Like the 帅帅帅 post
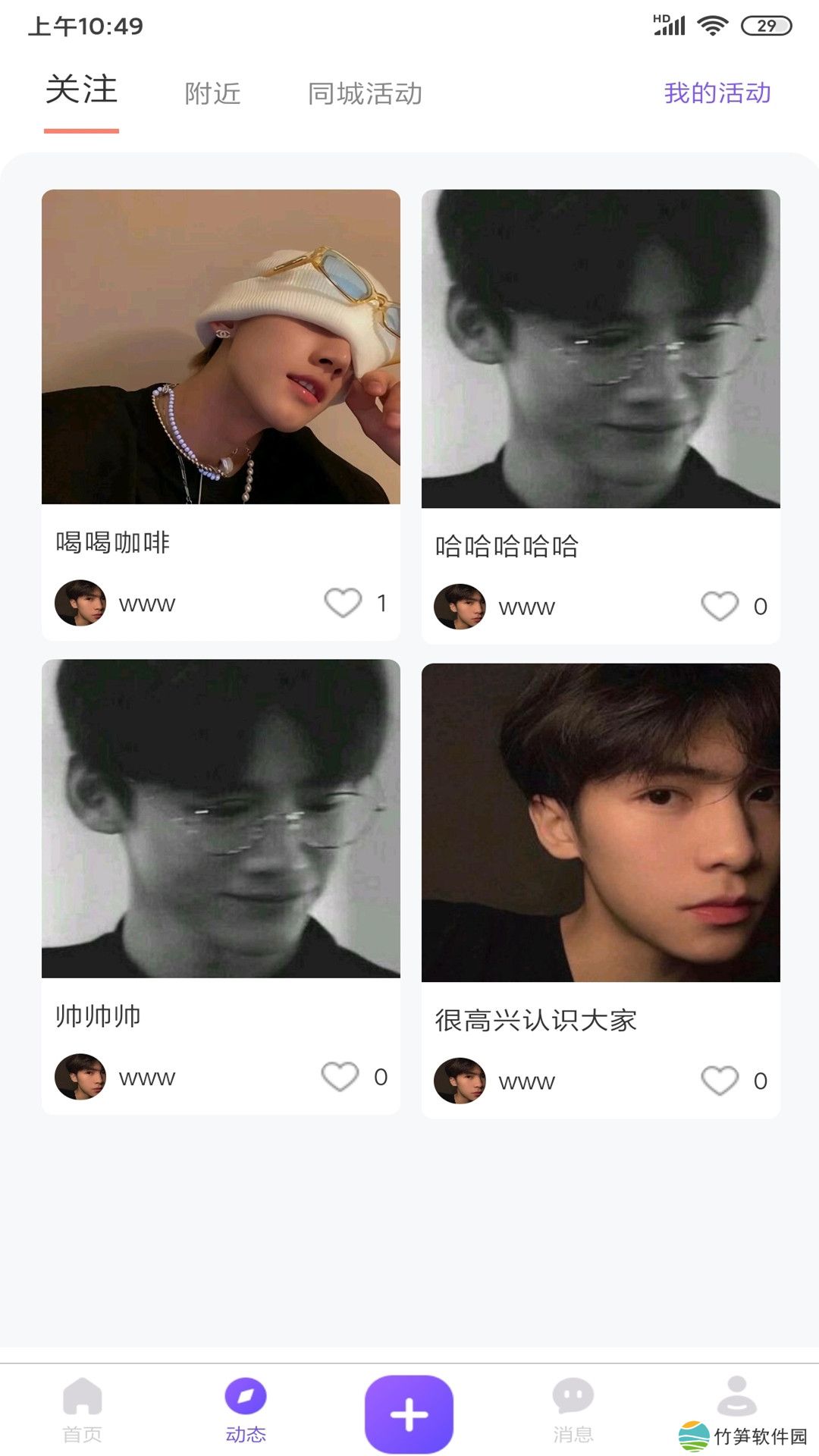This screenshot has height=1456, width=819. (340, 1077)
